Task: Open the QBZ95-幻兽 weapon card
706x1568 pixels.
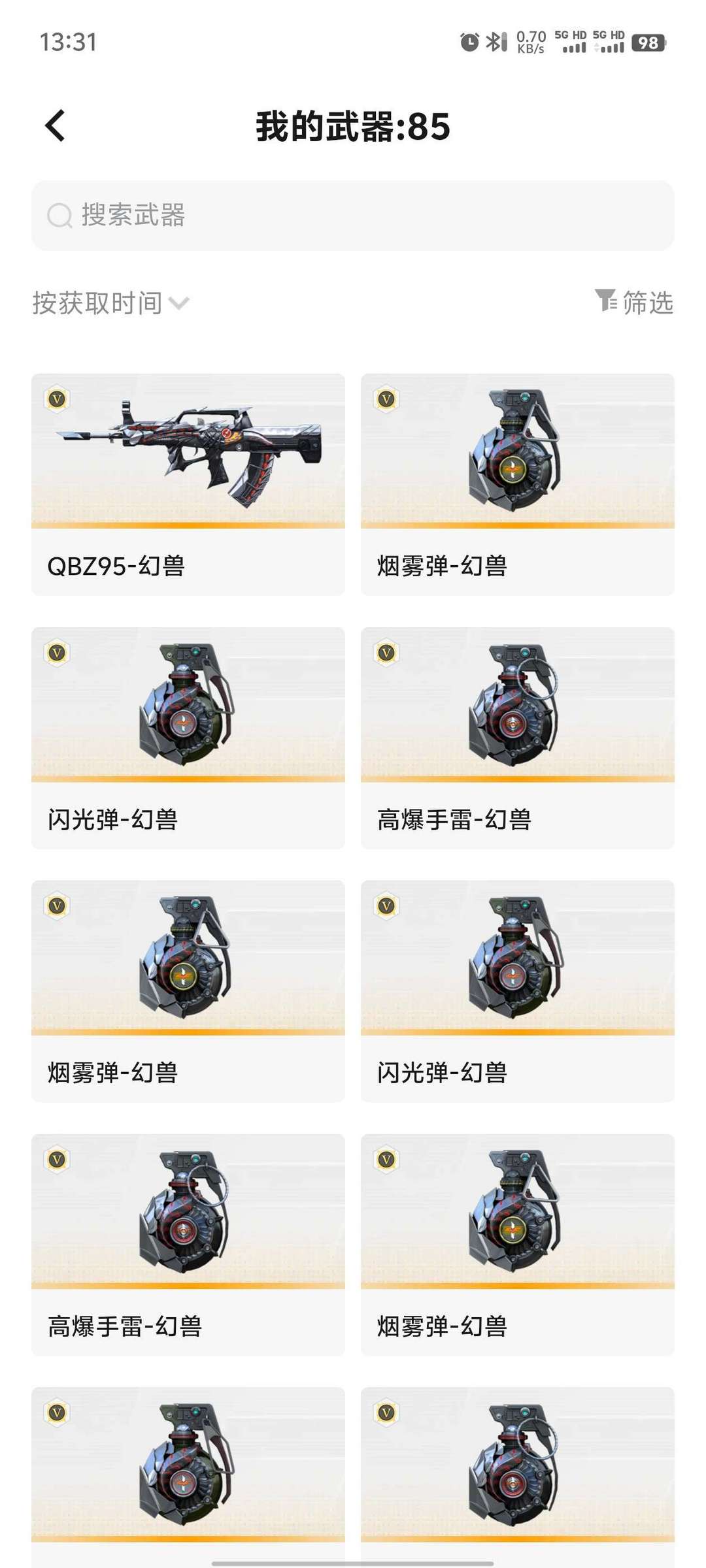Action: [188, 484]
